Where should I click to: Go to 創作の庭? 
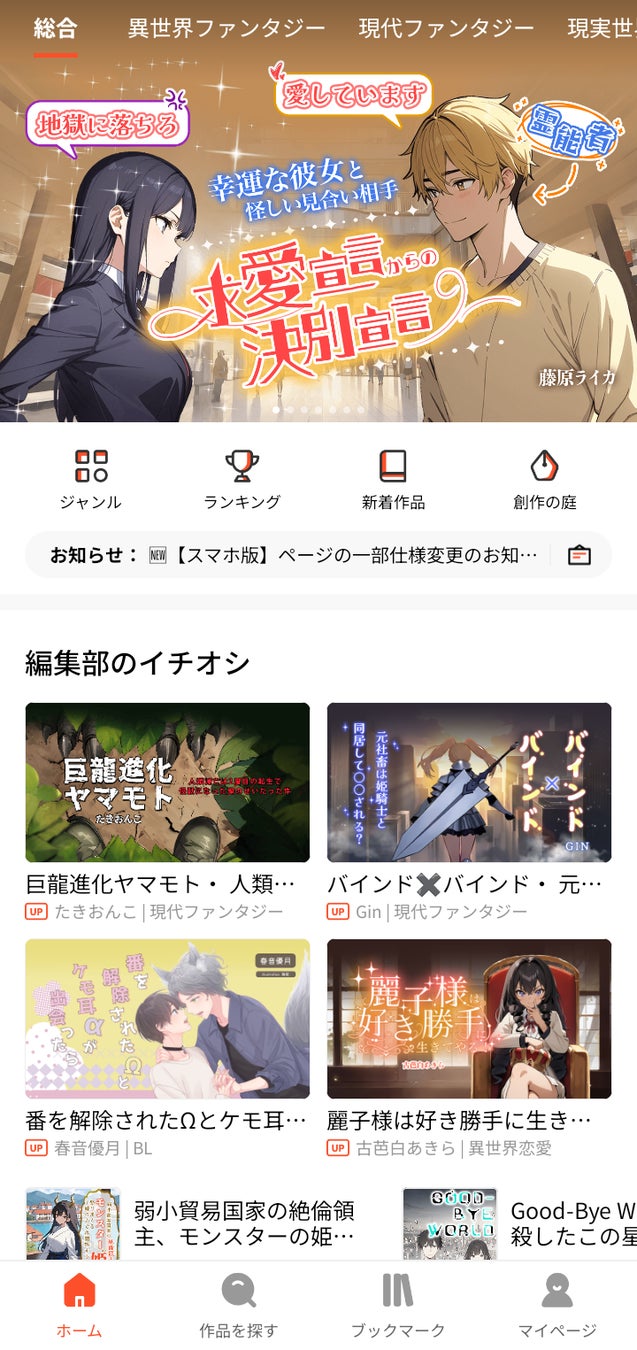coord(545,479)
